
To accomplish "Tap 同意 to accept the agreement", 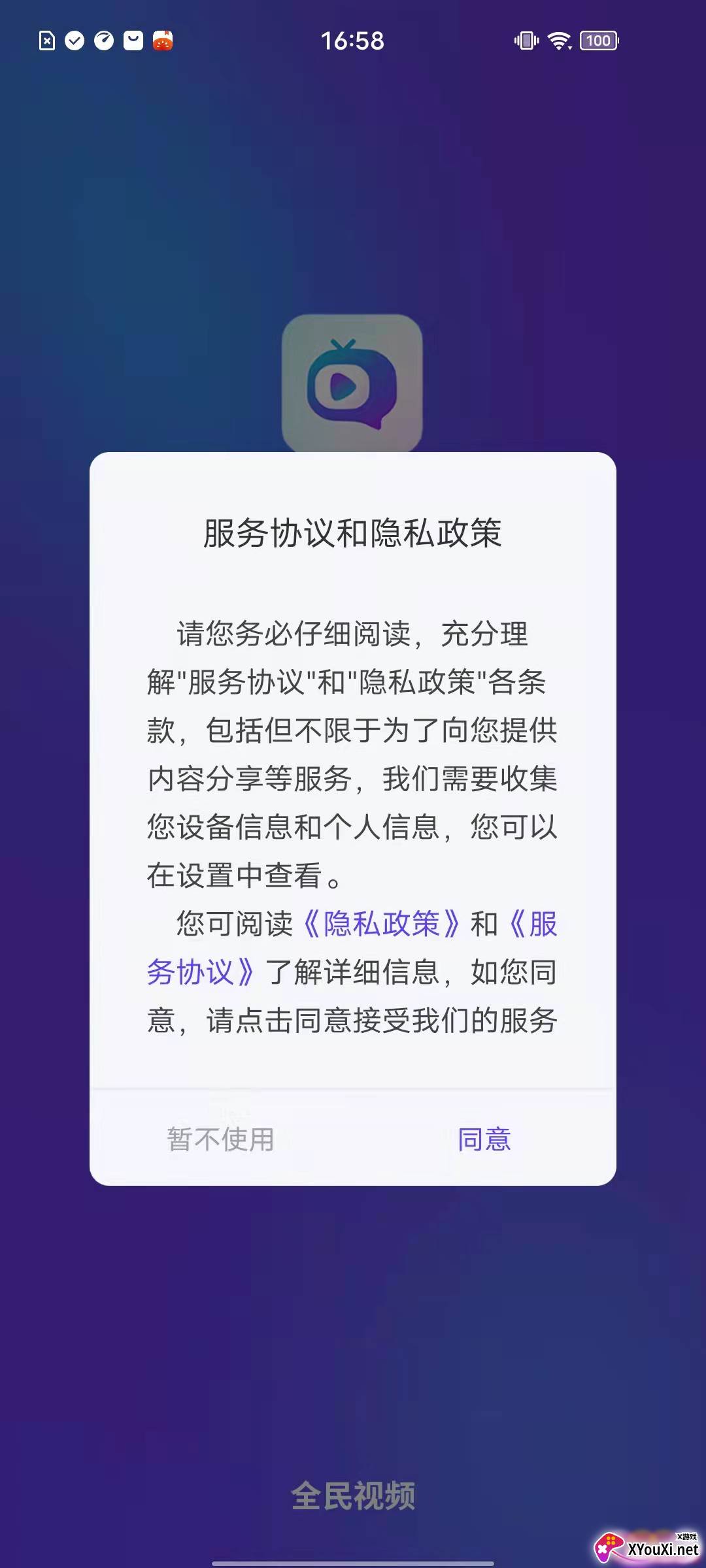I will coord(484,1139).
